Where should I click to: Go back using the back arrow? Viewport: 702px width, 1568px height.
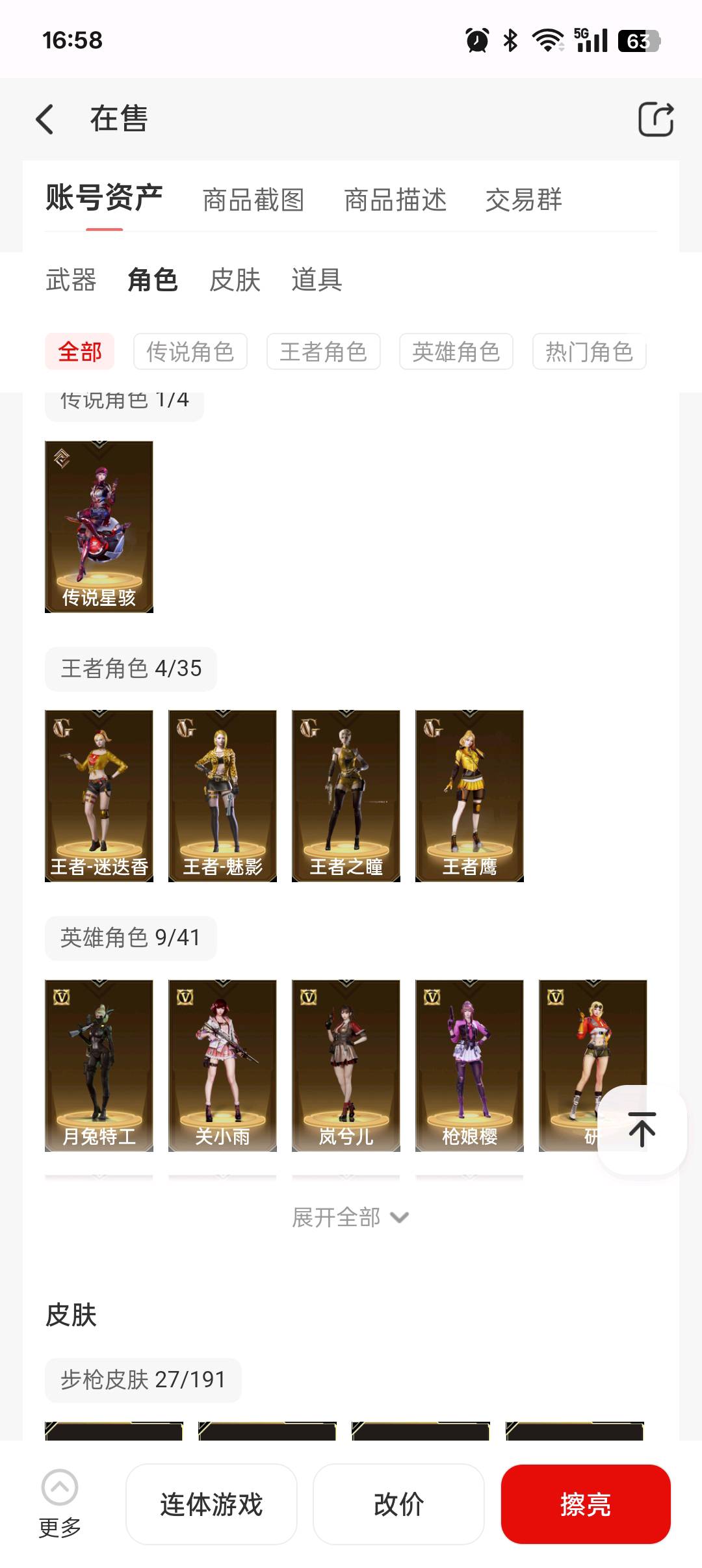45,120
